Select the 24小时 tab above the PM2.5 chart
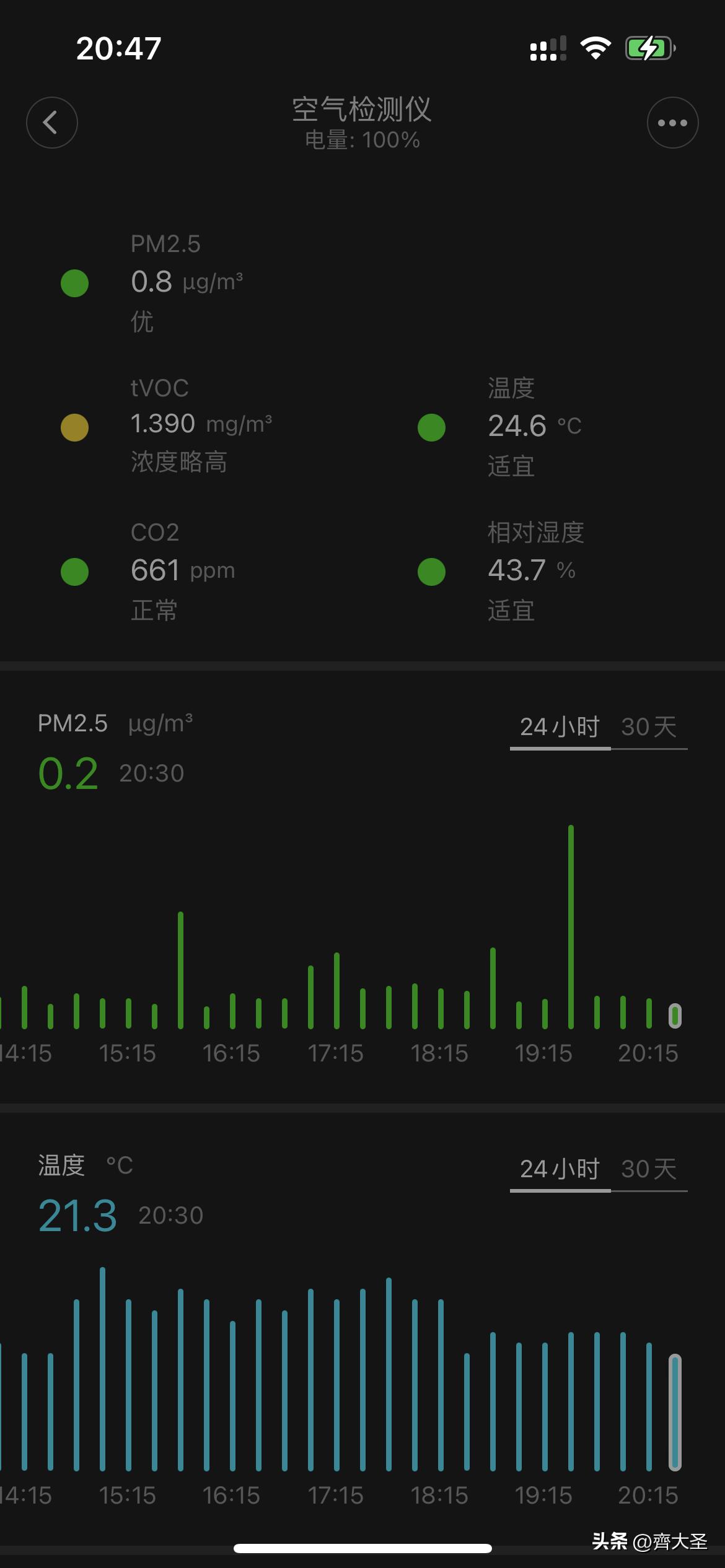The image size is (725, 1568). point(560,728)
